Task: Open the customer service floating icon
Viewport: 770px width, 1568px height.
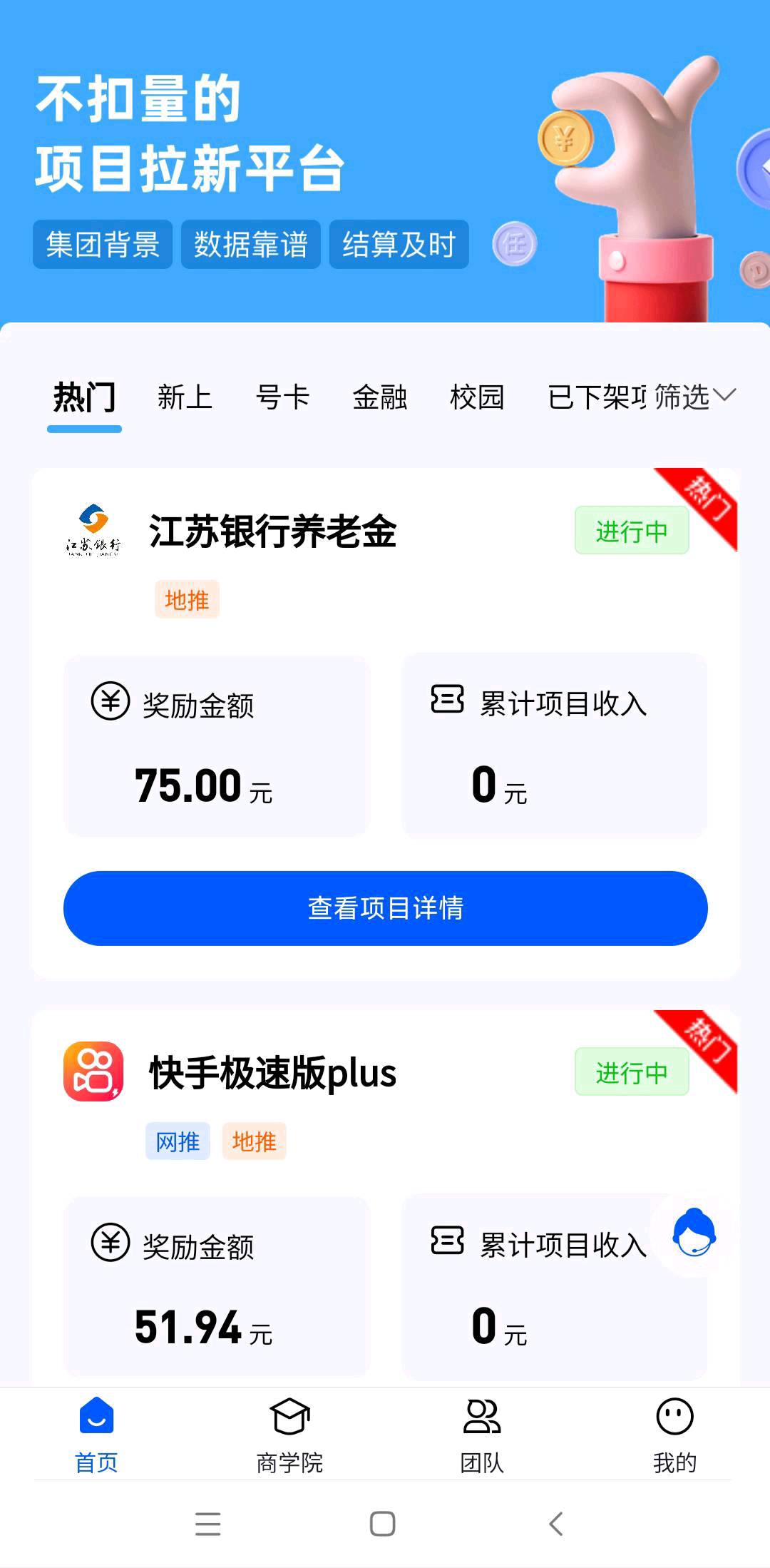Action: click(x=694, y=1233)
